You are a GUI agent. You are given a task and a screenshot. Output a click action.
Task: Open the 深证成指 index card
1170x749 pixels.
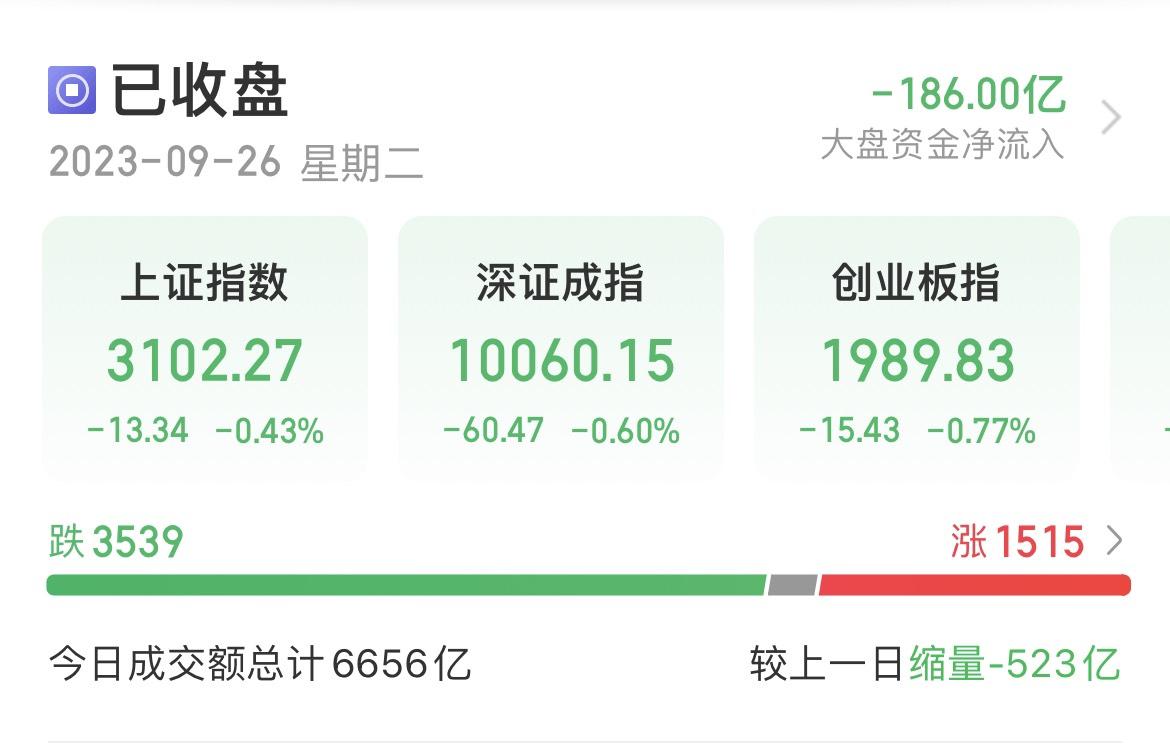click(x=561, y=348)
